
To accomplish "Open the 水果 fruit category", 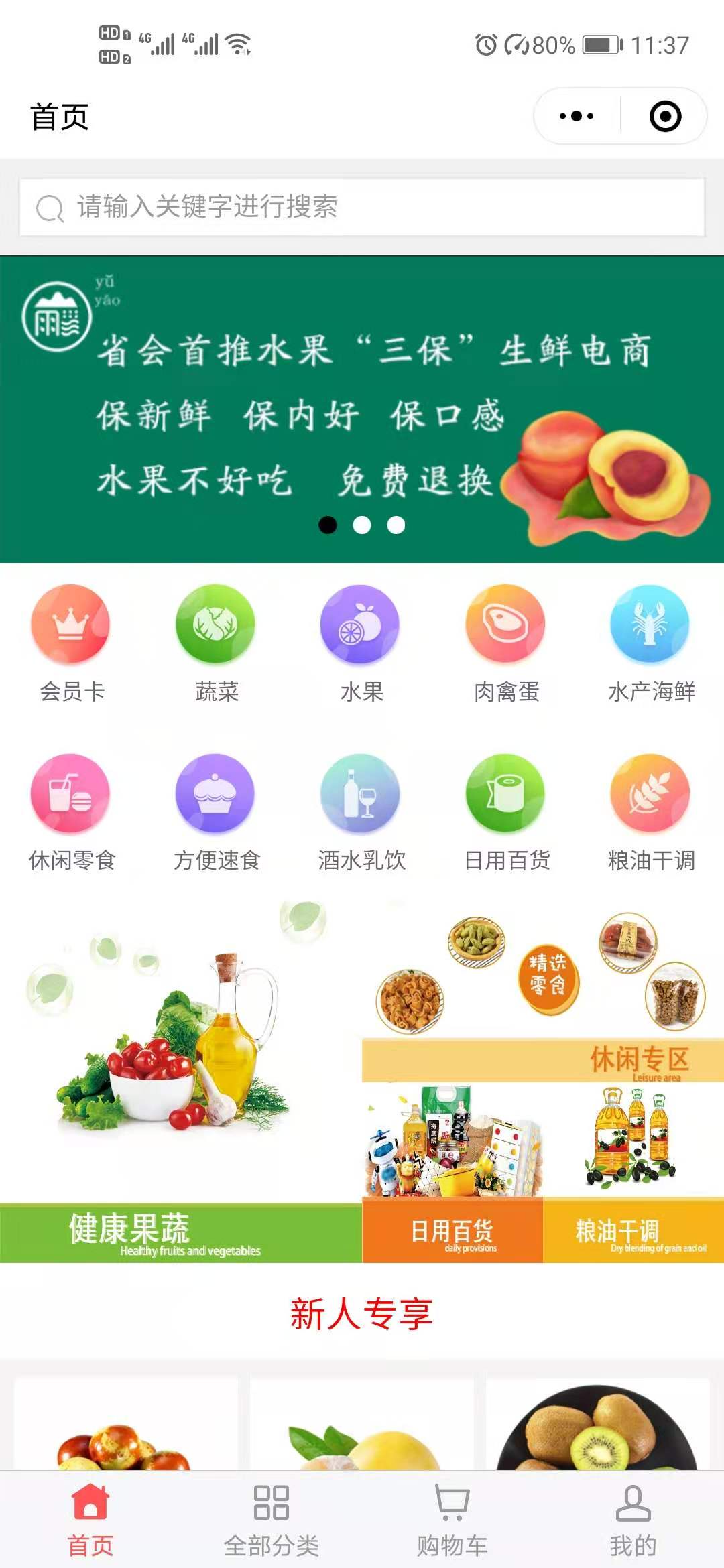I will click(361, 641).
